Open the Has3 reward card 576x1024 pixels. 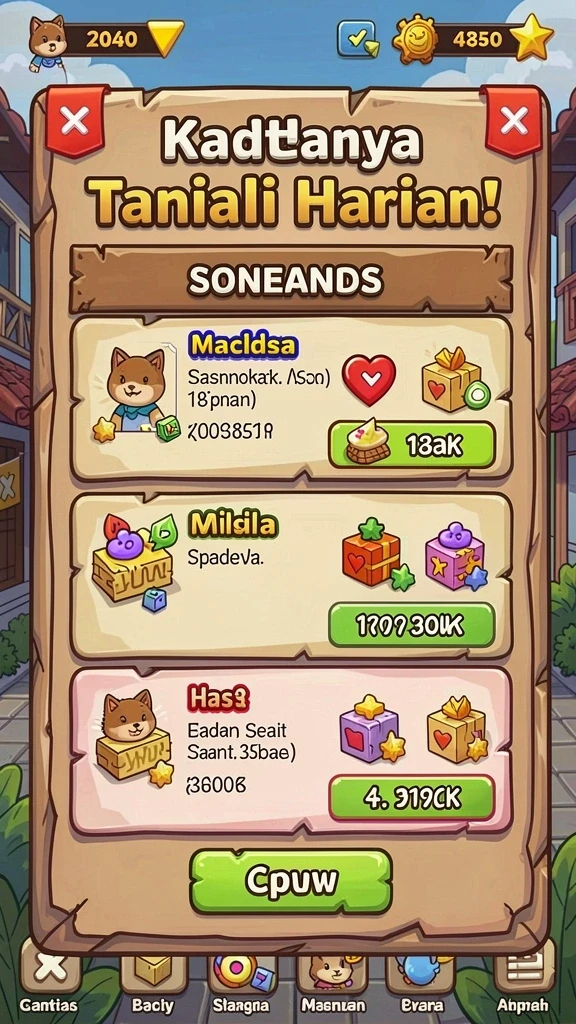coord(291,751)
